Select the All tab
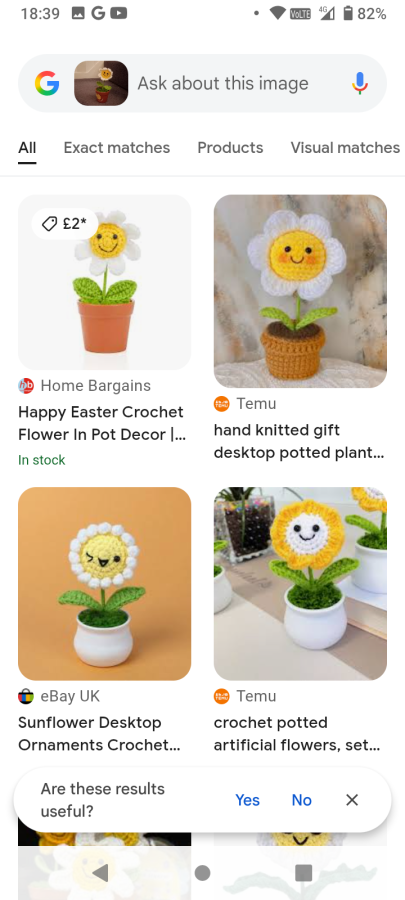405x900 pixels. click(27, 148)
